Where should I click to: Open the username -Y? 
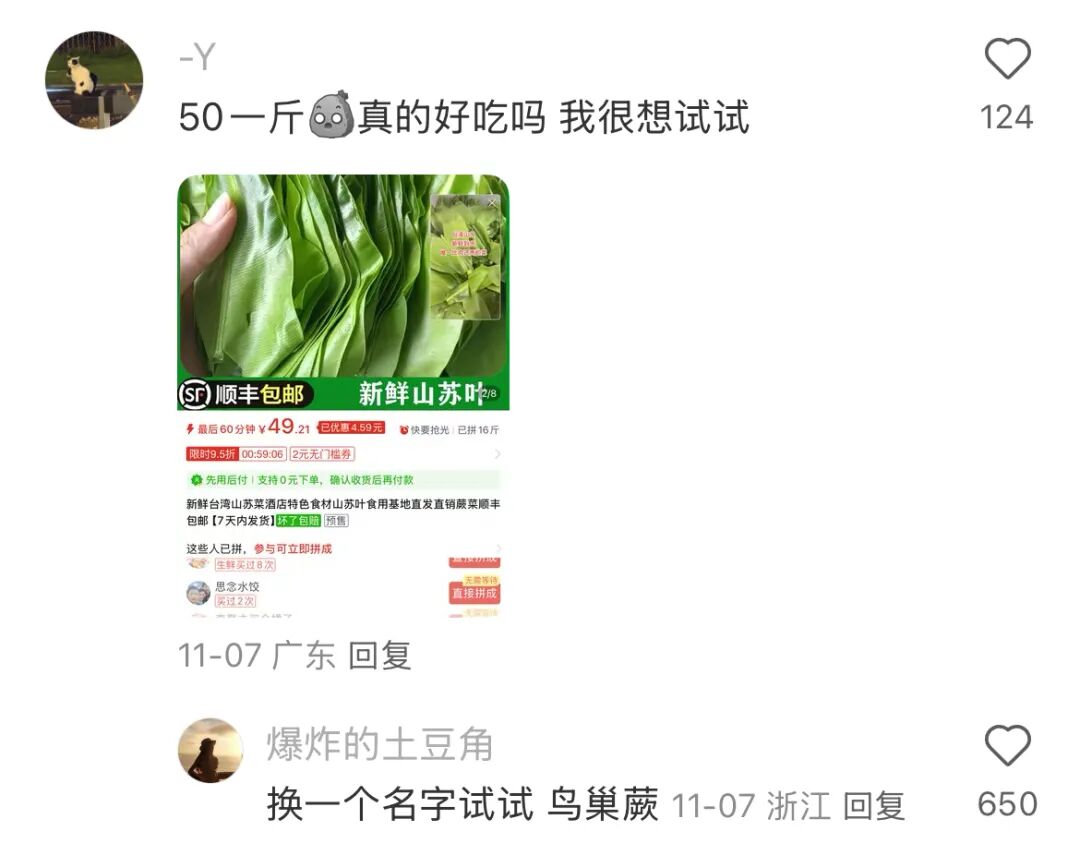197,58
